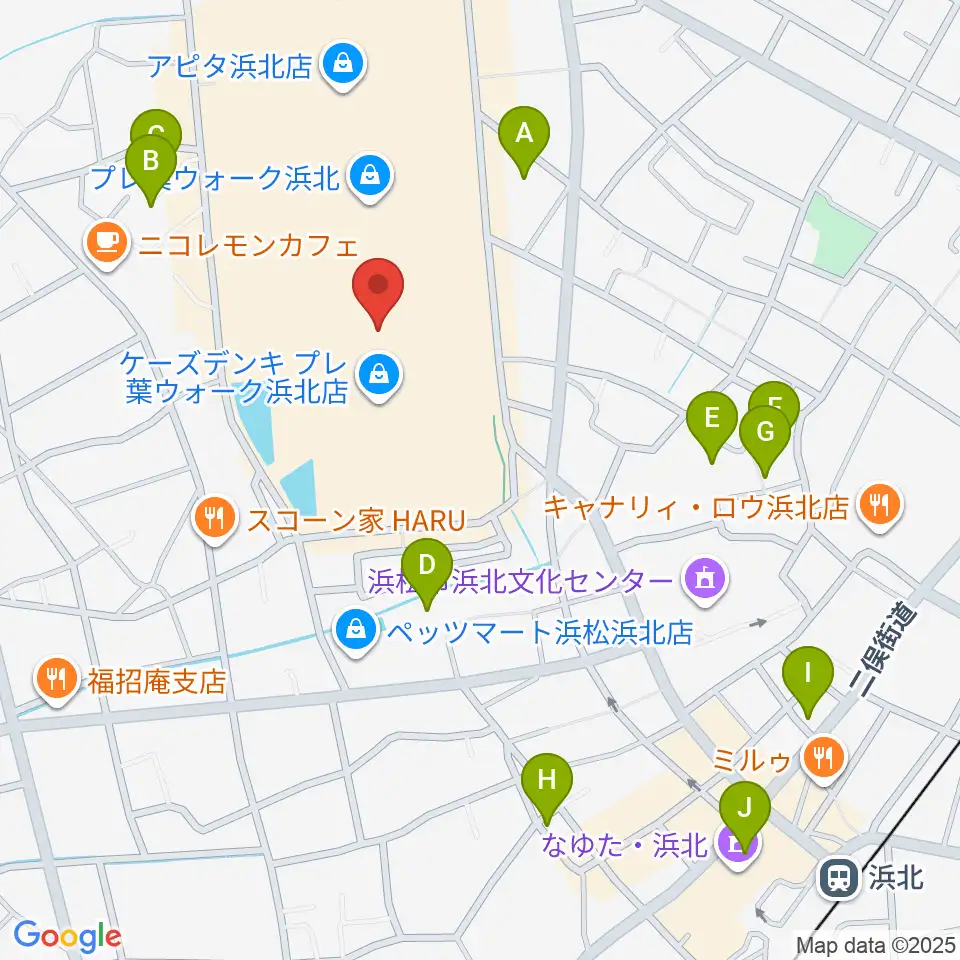Tap the 福招庵支店 restaurant pin
The image size is (960, 960).
tap(57, 681)
